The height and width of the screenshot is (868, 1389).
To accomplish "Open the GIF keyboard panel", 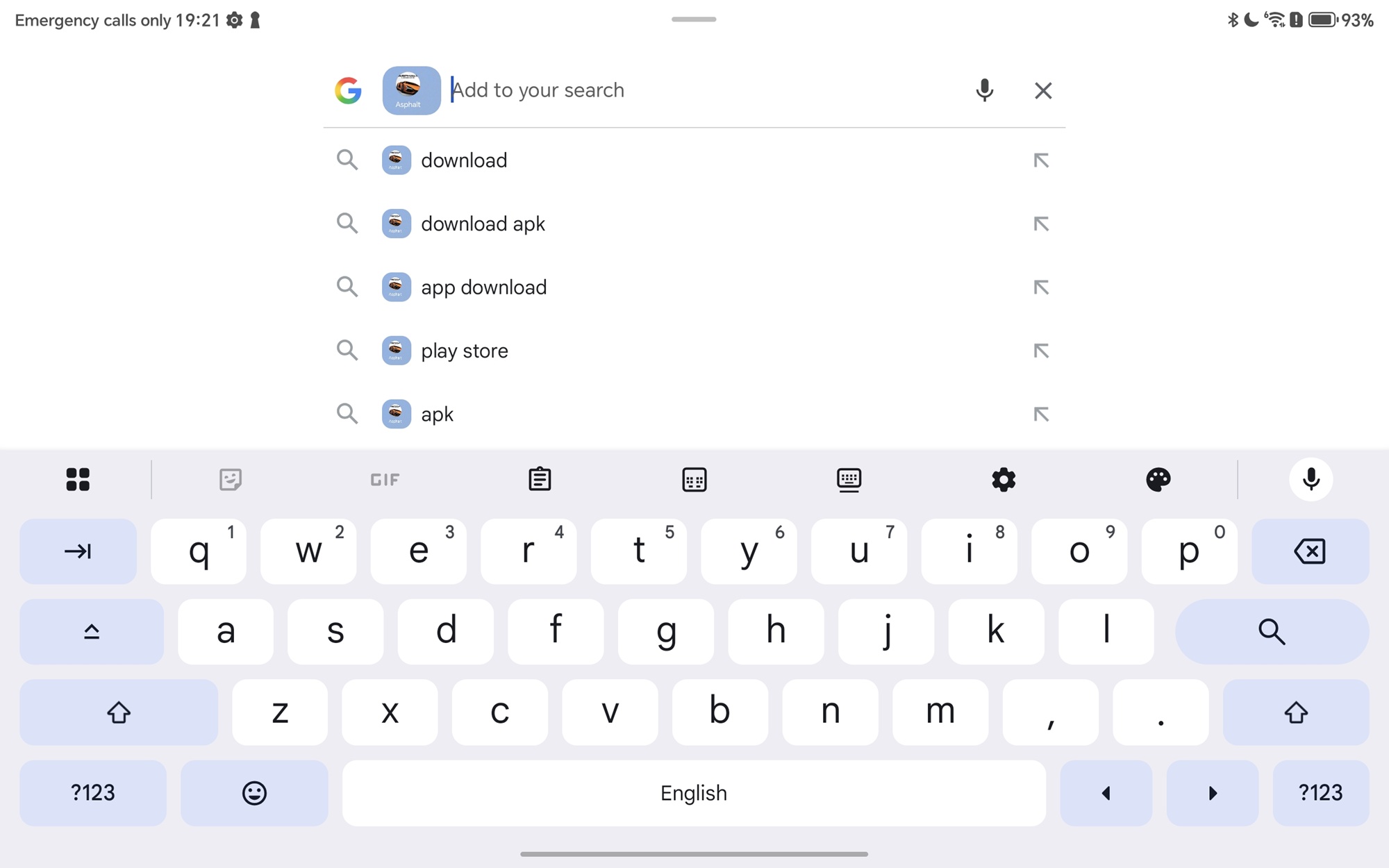I will tap(385, 479).
